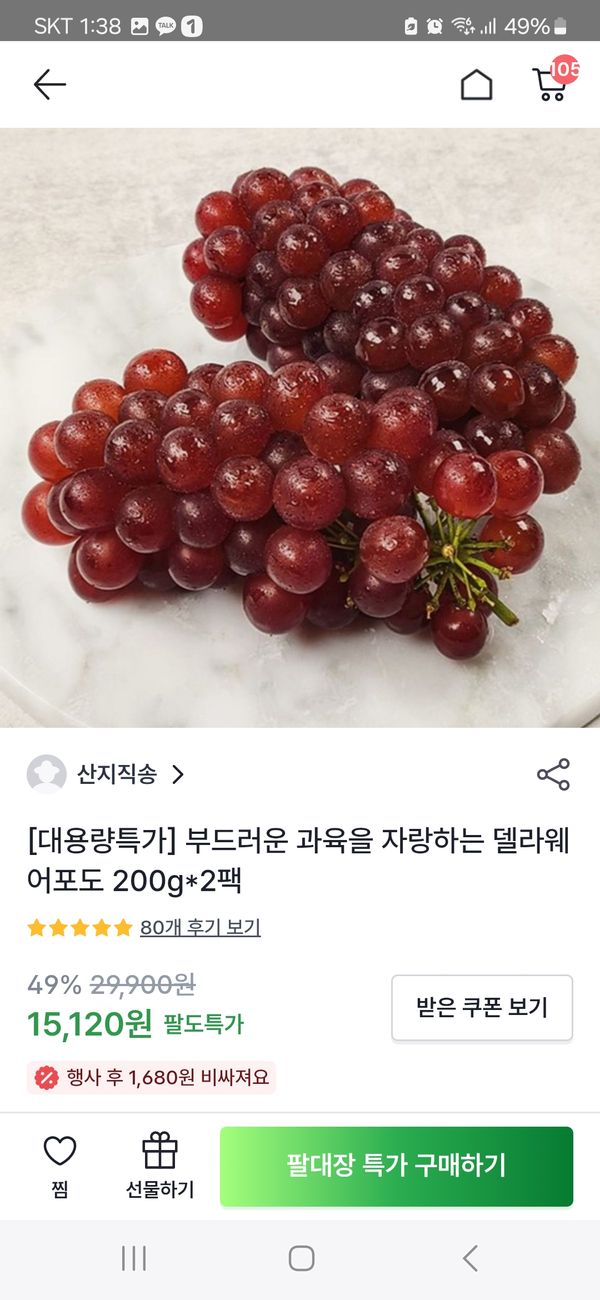Open the shopping cart
Viewport: 600px width, 1300px height.
(551, 84)
